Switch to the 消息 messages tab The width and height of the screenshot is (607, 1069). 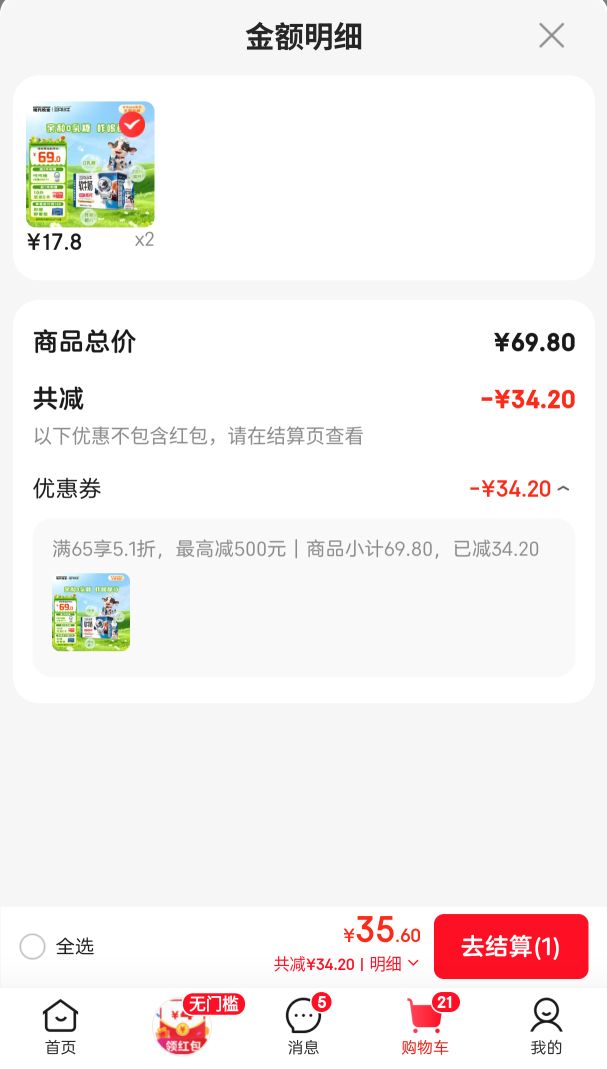pyautogui.click(x=304, y=1027)
